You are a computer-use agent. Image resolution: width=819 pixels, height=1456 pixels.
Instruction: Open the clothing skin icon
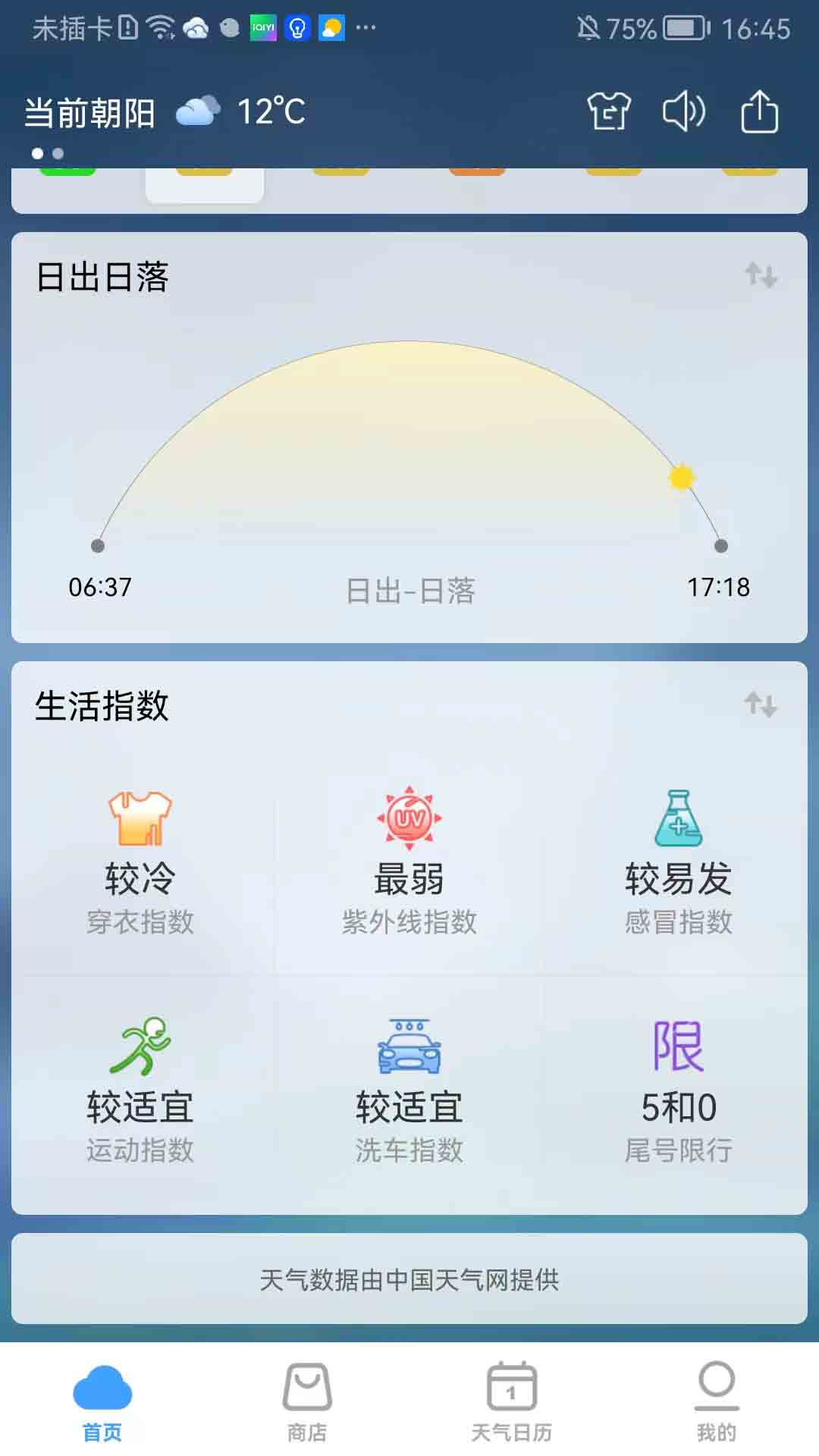tap(608, 111)
